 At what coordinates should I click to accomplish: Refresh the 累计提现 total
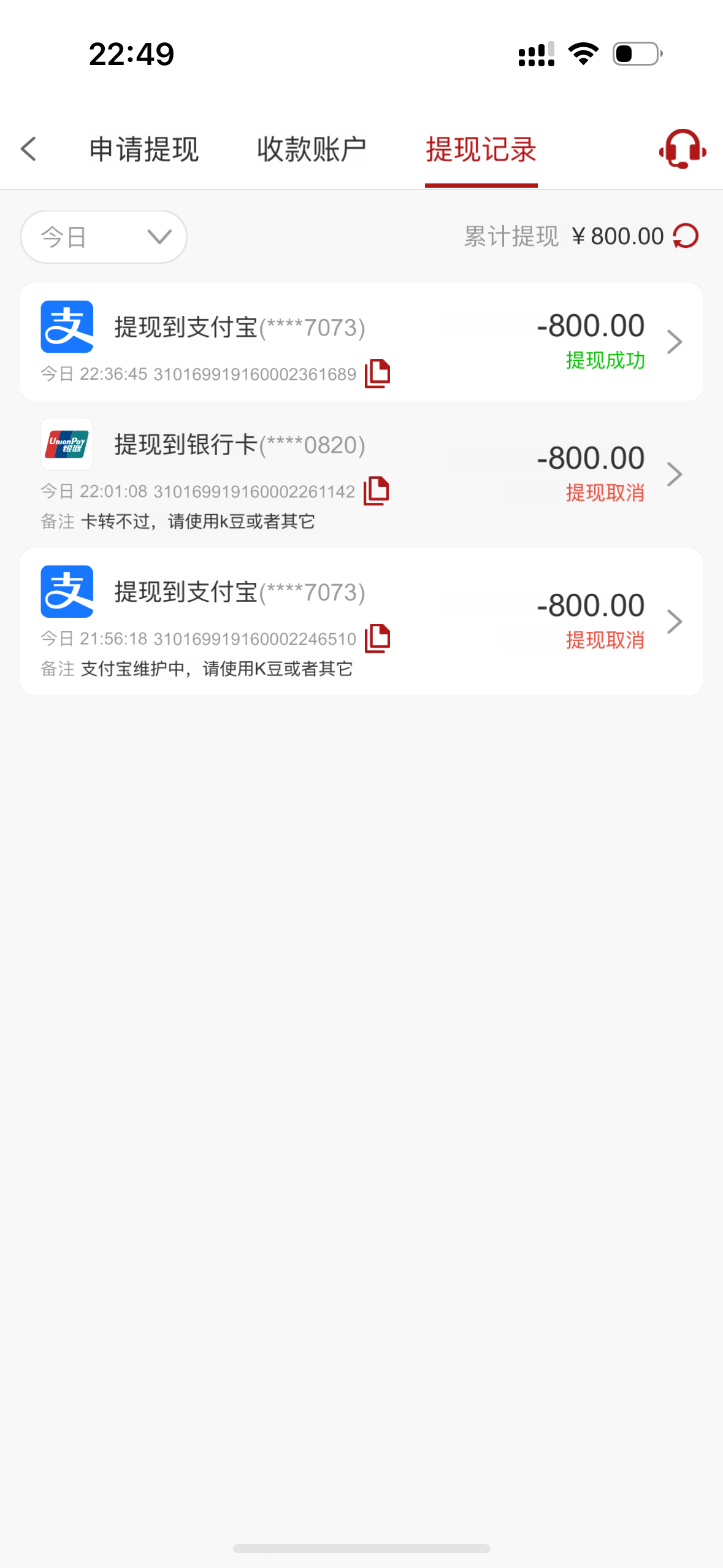pos(686,236)
